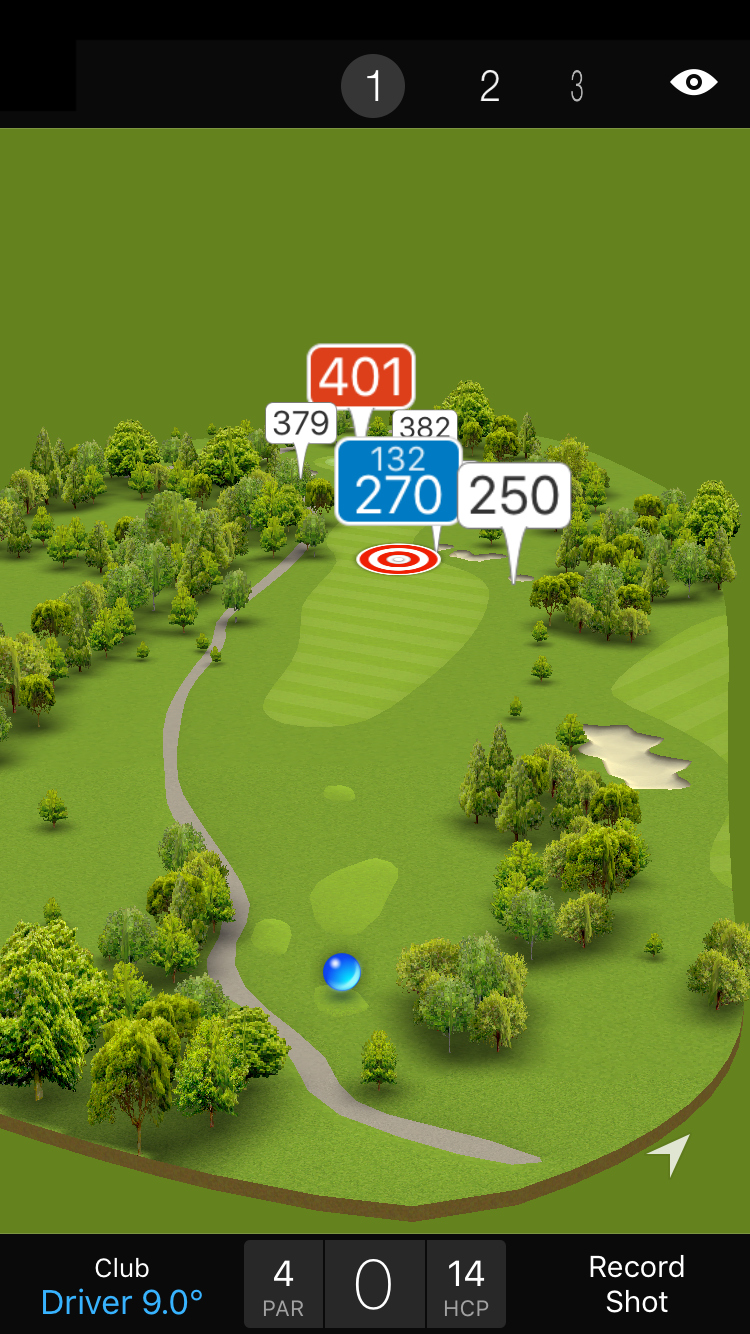Open the score box showing 0
Screen dimensions: 750x1334
374,1285
